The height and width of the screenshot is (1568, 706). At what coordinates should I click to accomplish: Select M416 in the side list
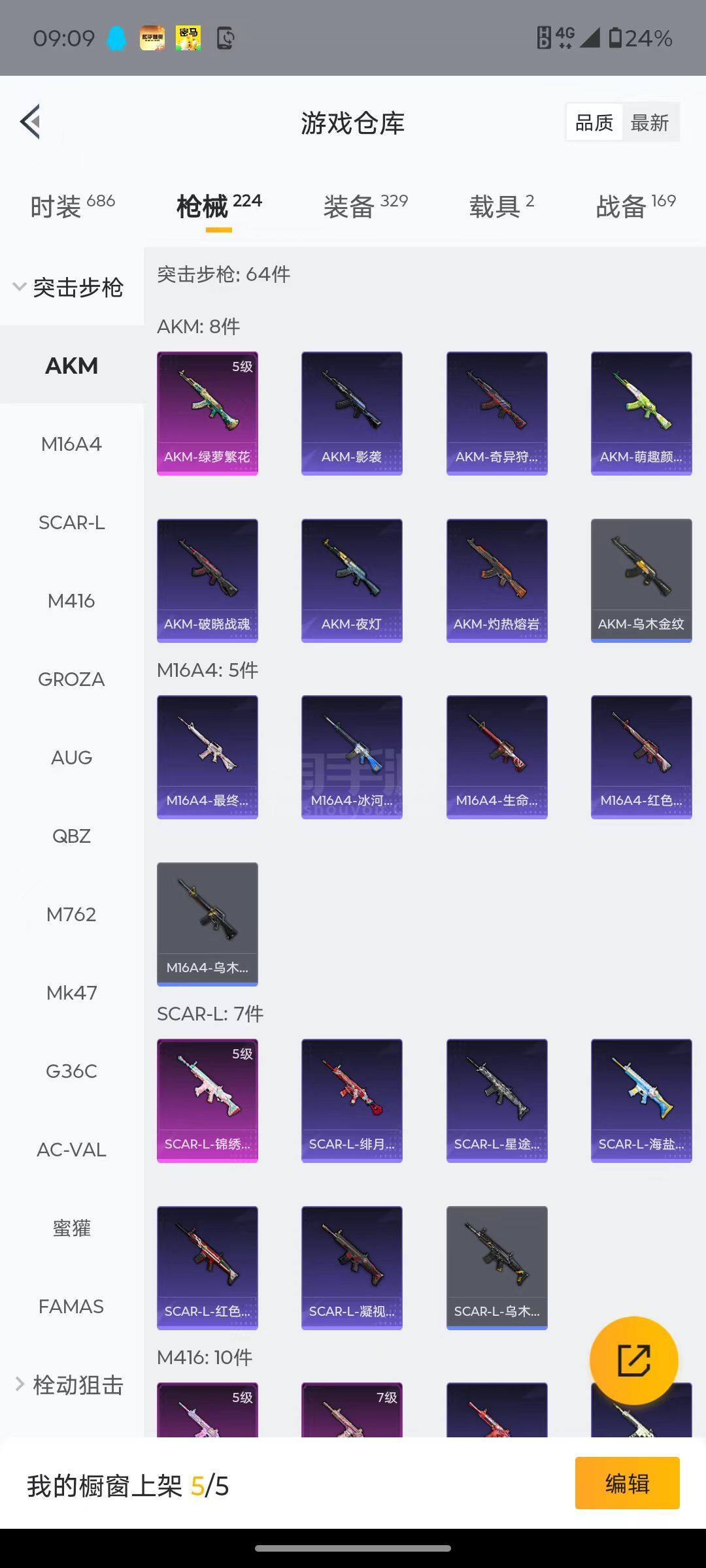(71, 600)
